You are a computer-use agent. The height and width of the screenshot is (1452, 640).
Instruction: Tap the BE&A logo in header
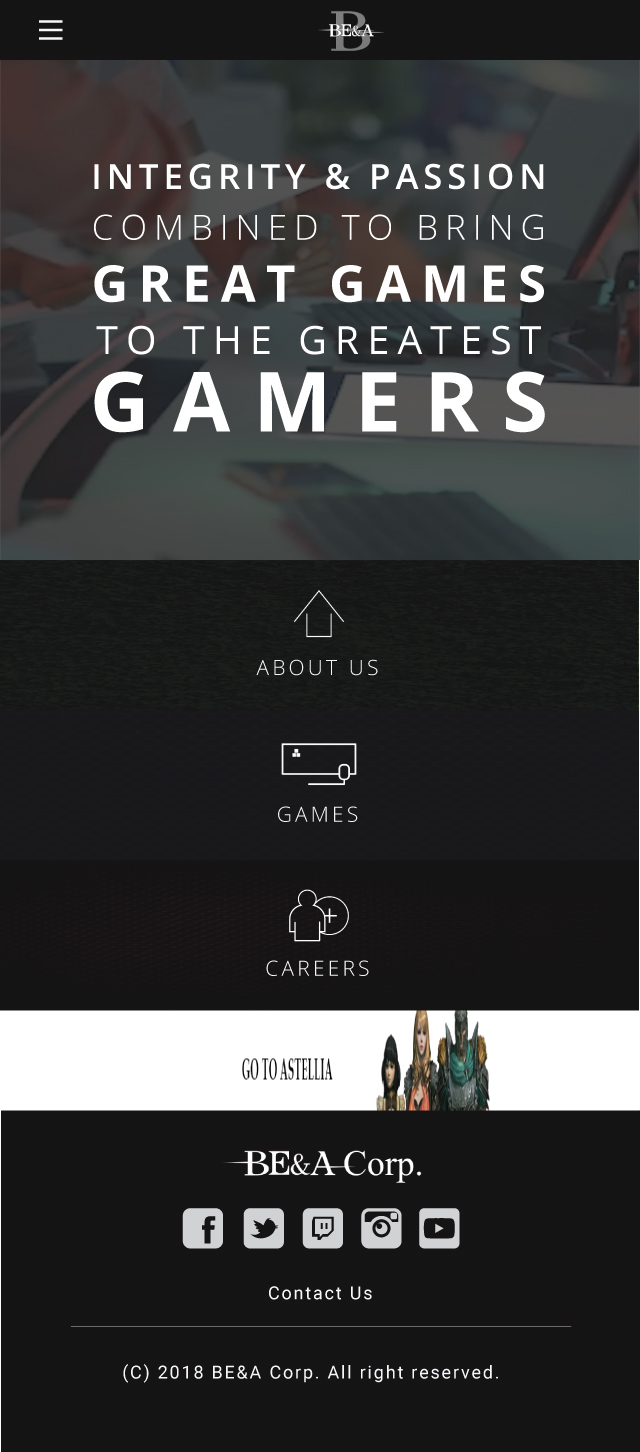350,30
